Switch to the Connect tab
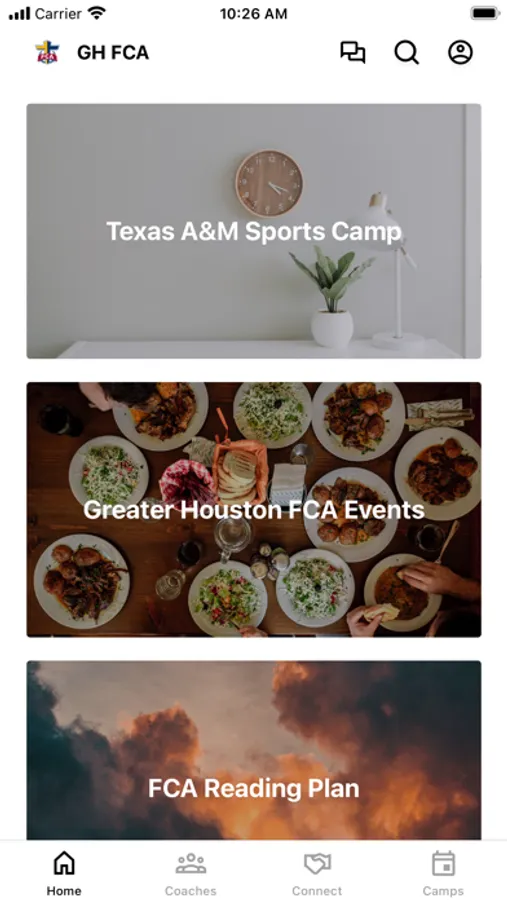 (x=317, y=872)
